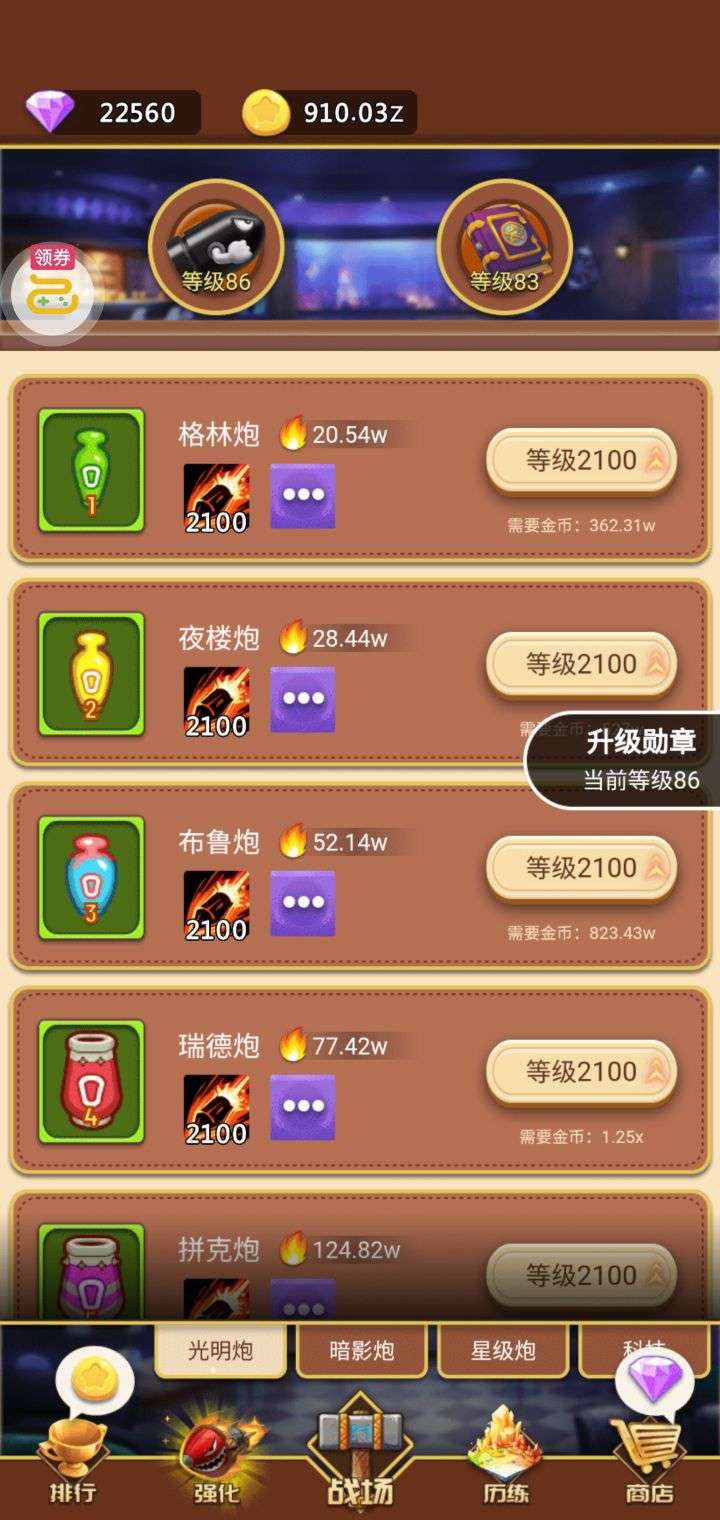Select the bullet cannon medal 等级86

click(x=216, y=247)
